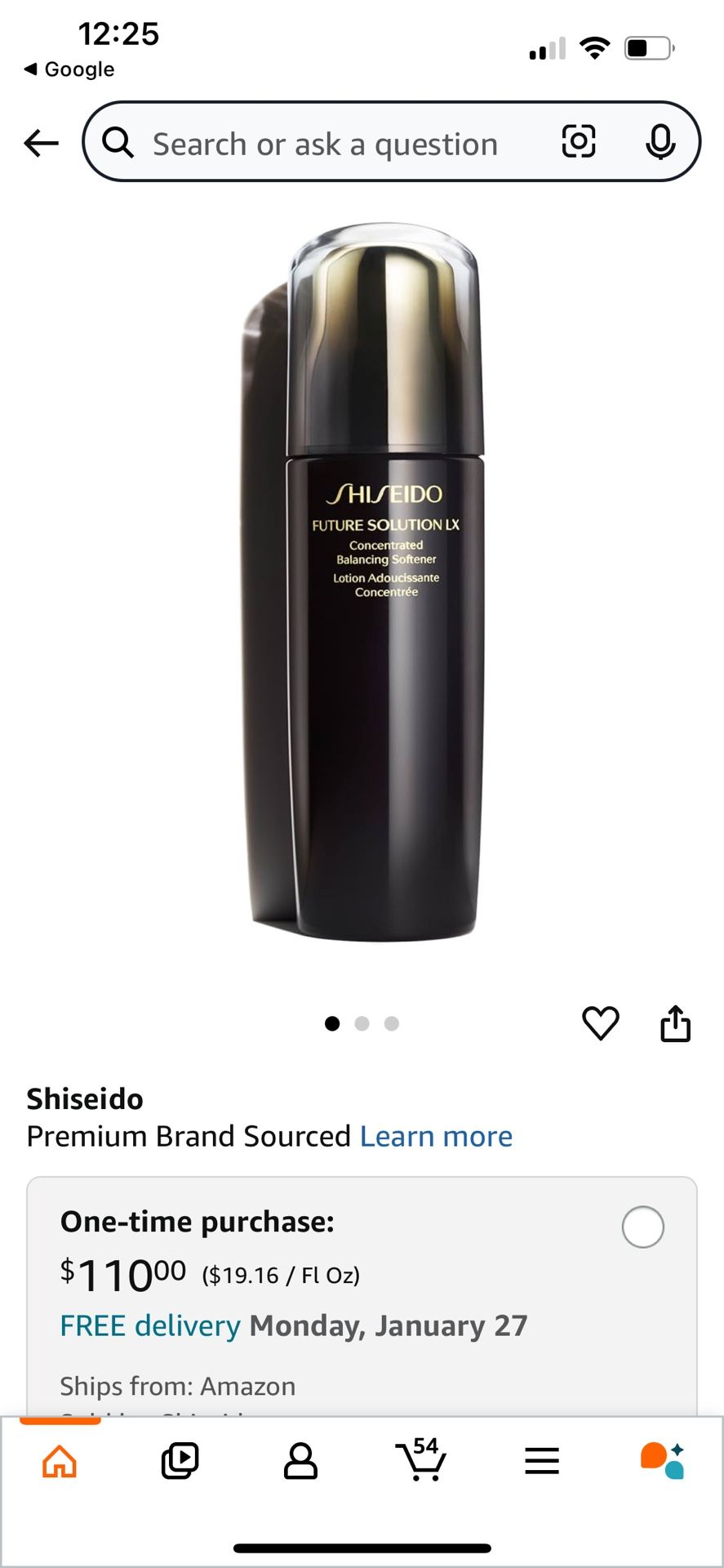Select One-time purchase option

pyautogui.click(x=642, y=1227)
